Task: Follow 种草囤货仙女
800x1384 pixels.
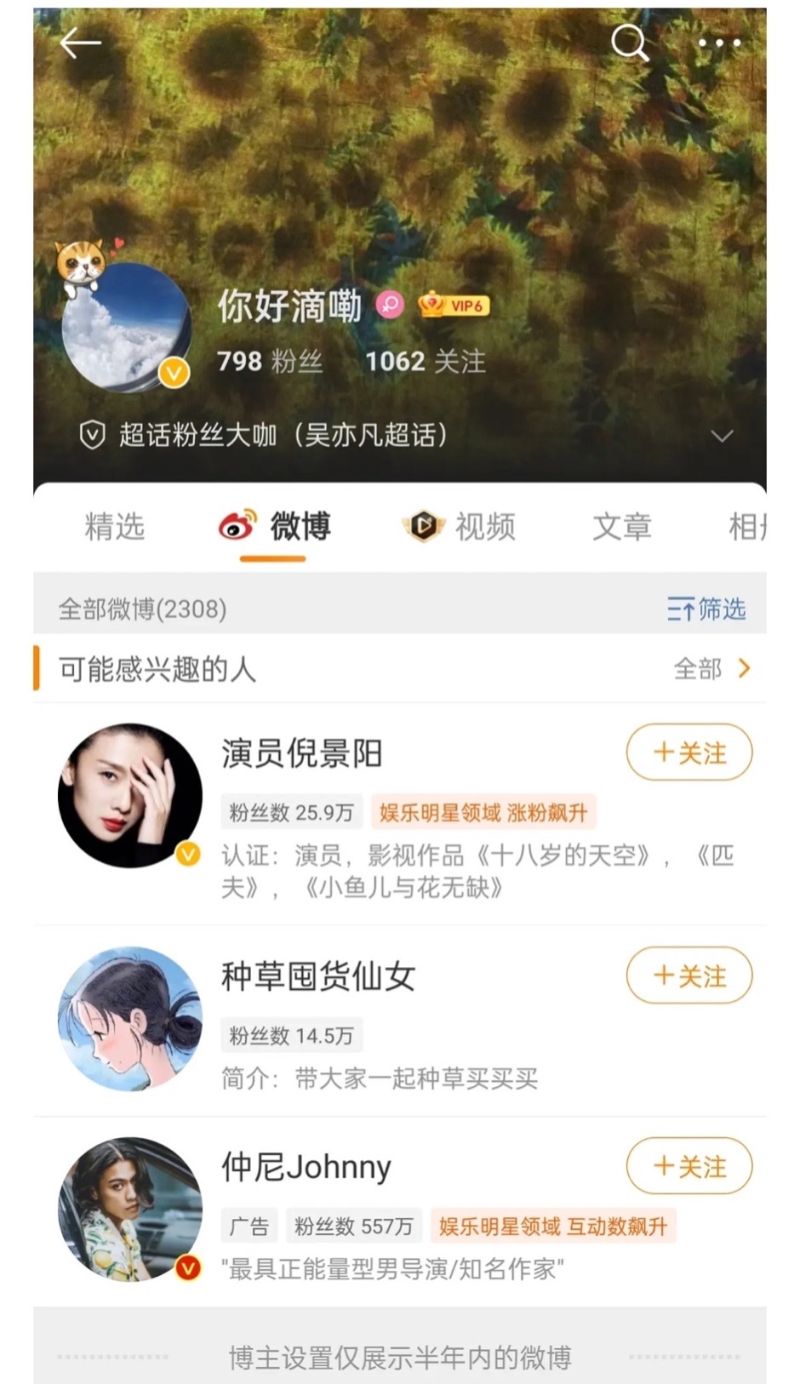Action: tap(689, 976)
